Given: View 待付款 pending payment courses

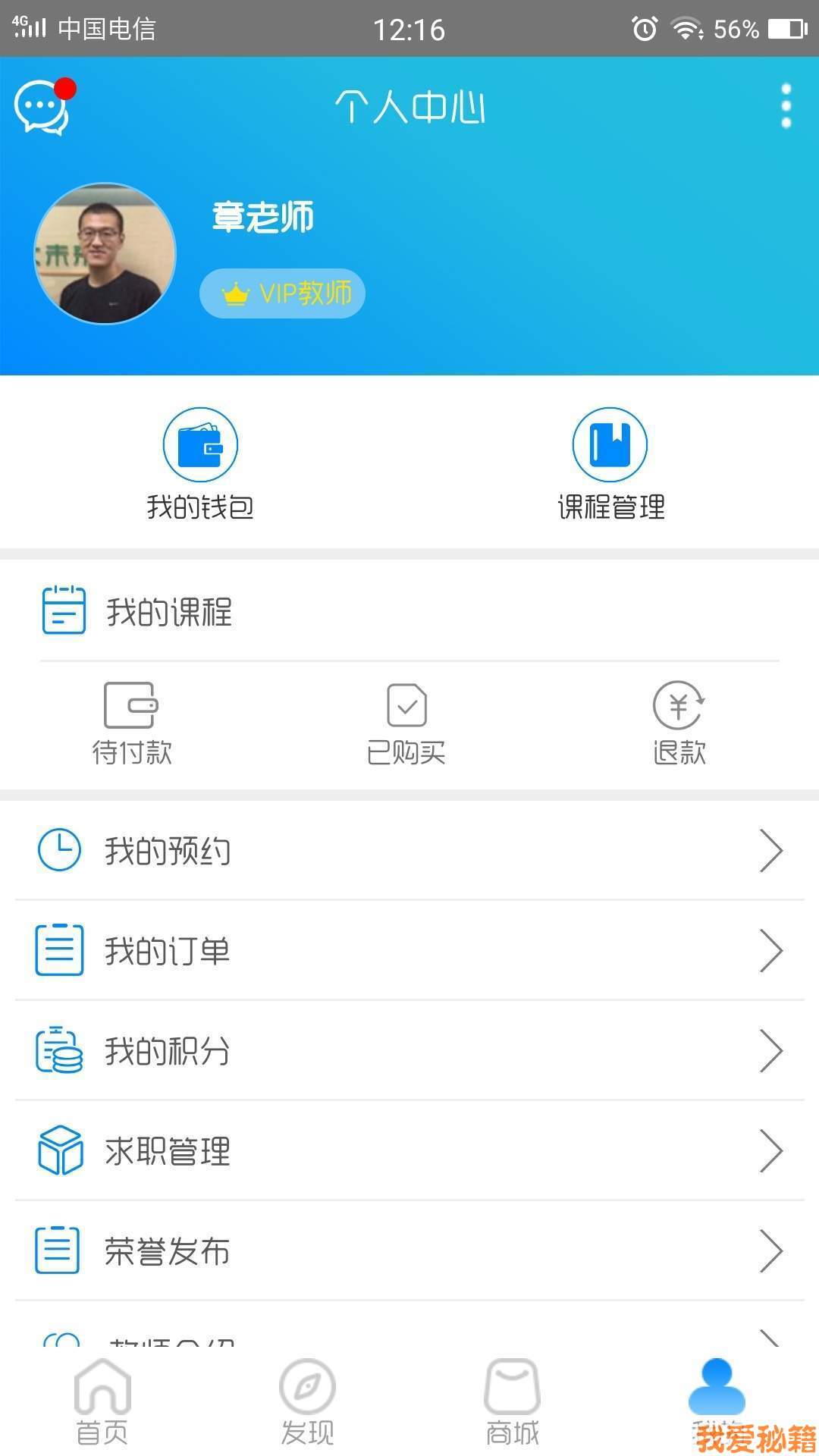Looking at the screenshot, I should click(132, 723).
